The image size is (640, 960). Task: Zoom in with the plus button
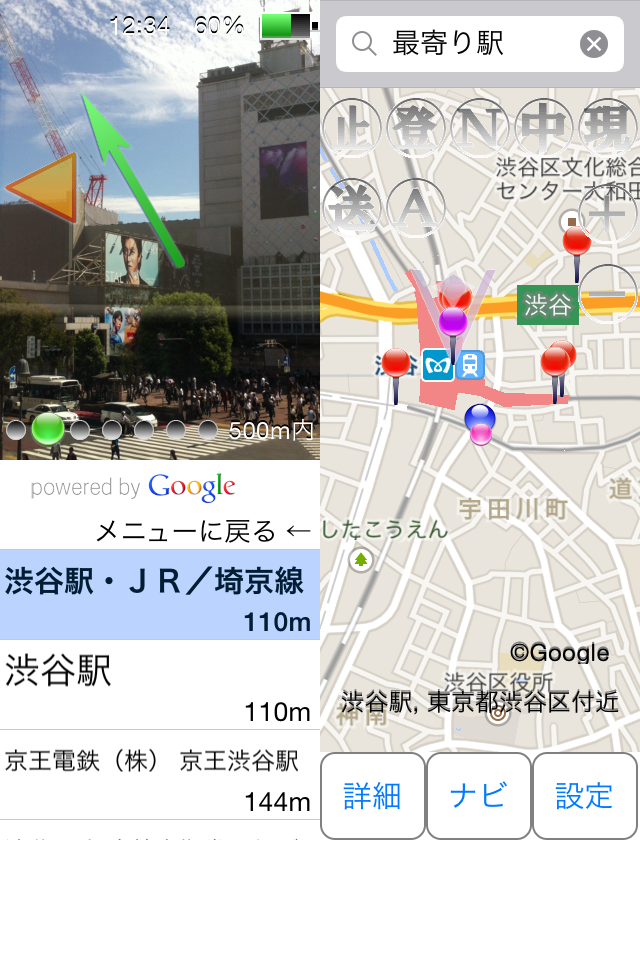tap(608, 215)
